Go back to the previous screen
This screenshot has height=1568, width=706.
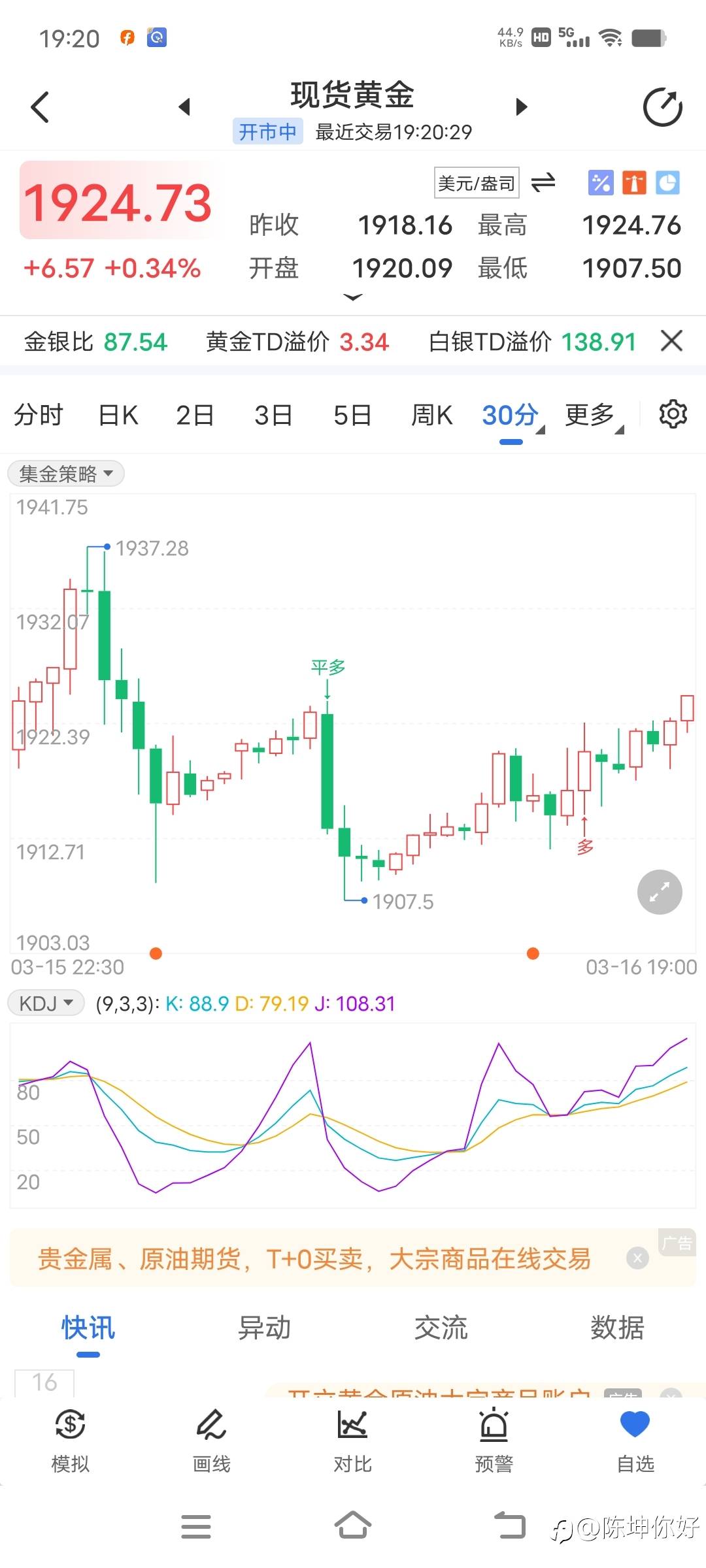coord(41,107)
